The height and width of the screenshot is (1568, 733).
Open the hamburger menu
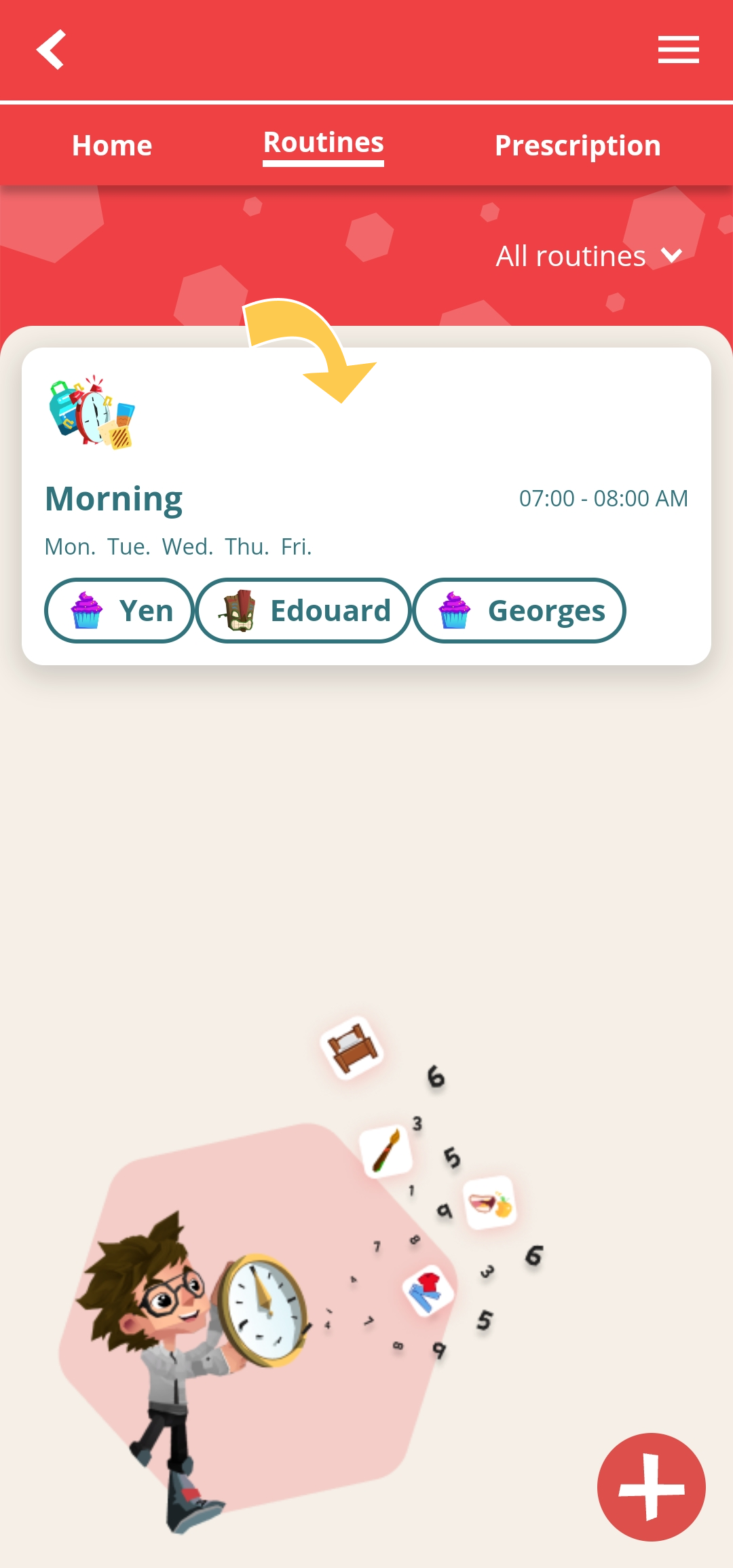[x=678, y=50]
